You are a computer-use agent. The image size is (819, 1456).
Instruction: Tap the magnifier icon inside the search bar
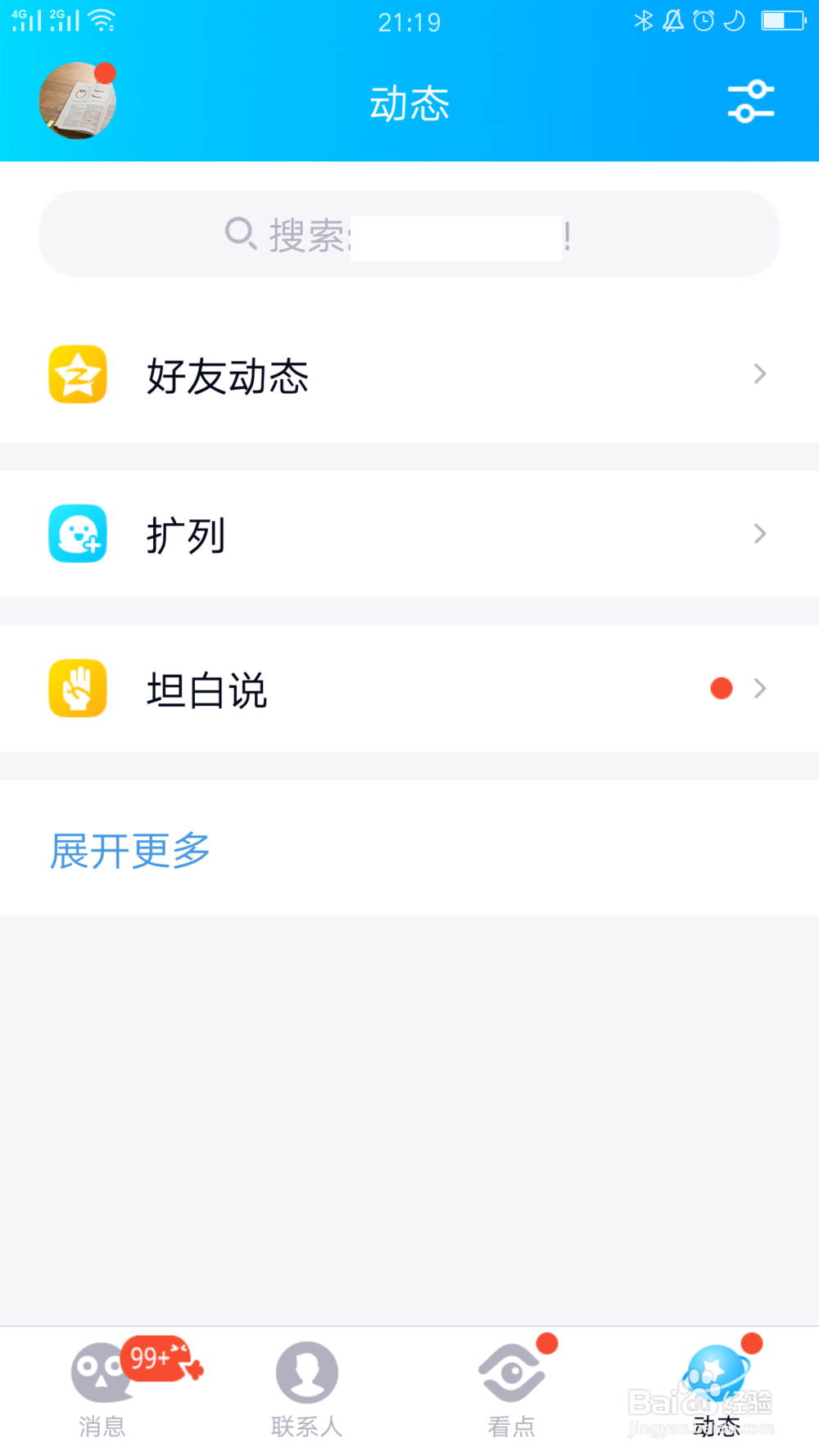point(238,234)
